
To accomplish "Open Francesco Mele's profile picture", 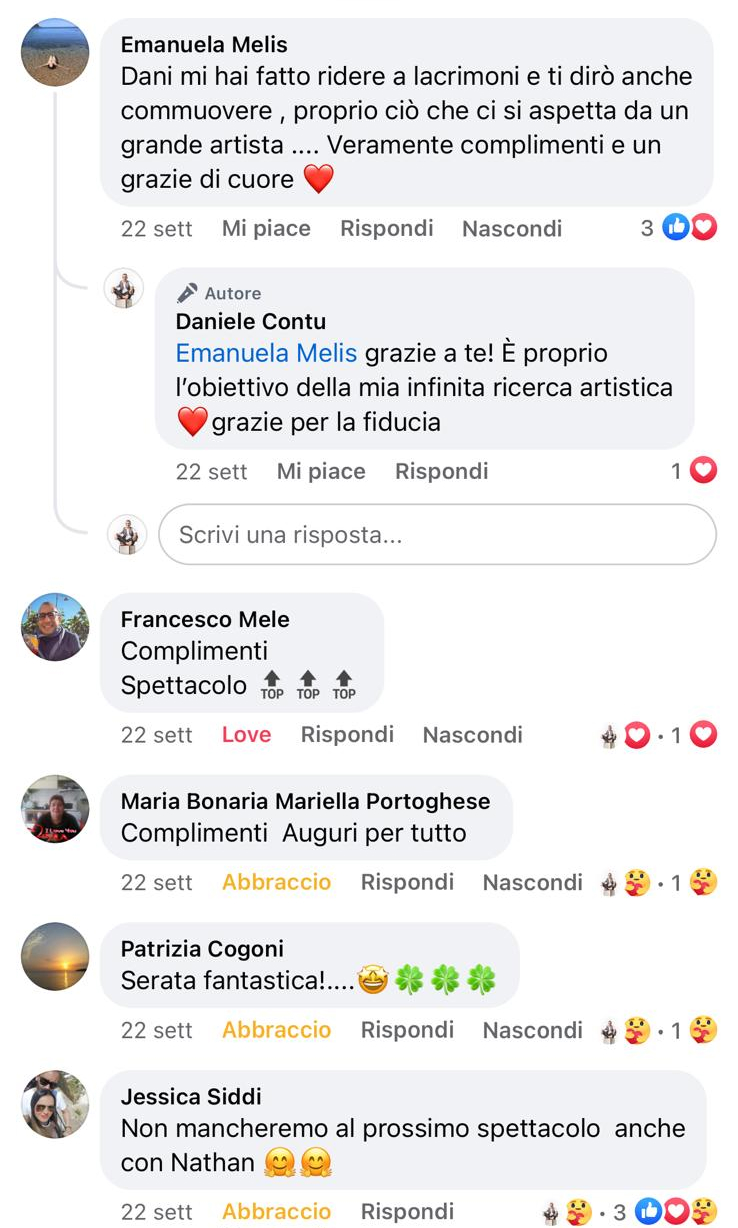I will coord(55,627).
